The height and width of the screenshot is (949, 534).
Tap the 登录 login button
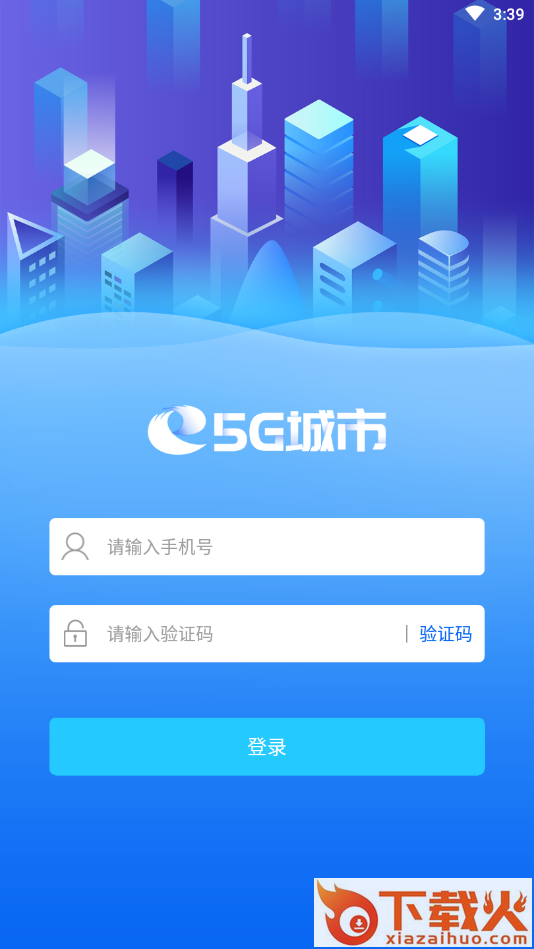(266, 746)
